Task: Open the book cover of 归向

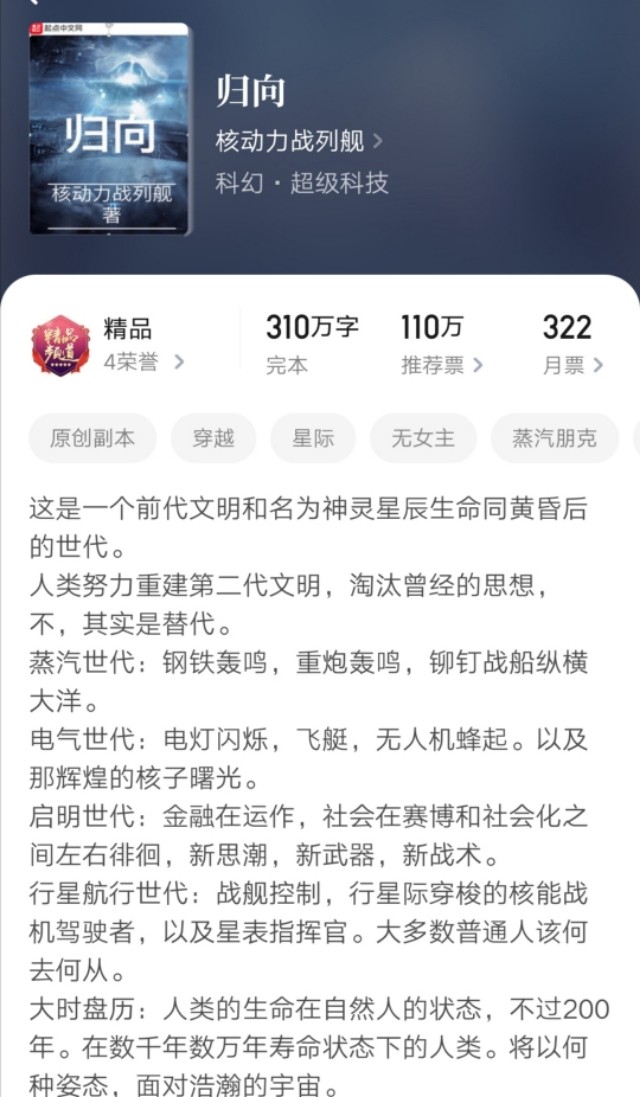Action: (110, 130)
